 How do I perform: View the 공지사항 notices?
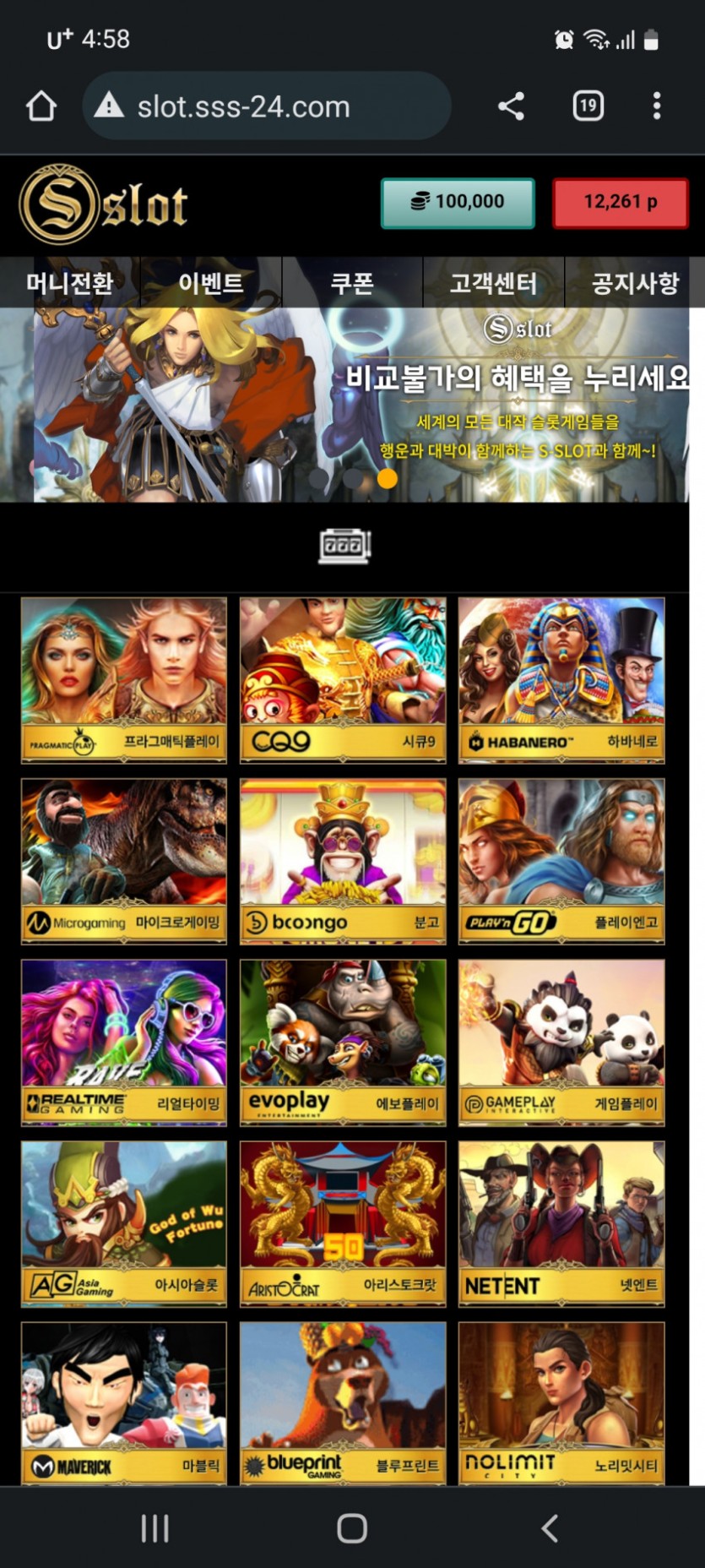point(635,283)
